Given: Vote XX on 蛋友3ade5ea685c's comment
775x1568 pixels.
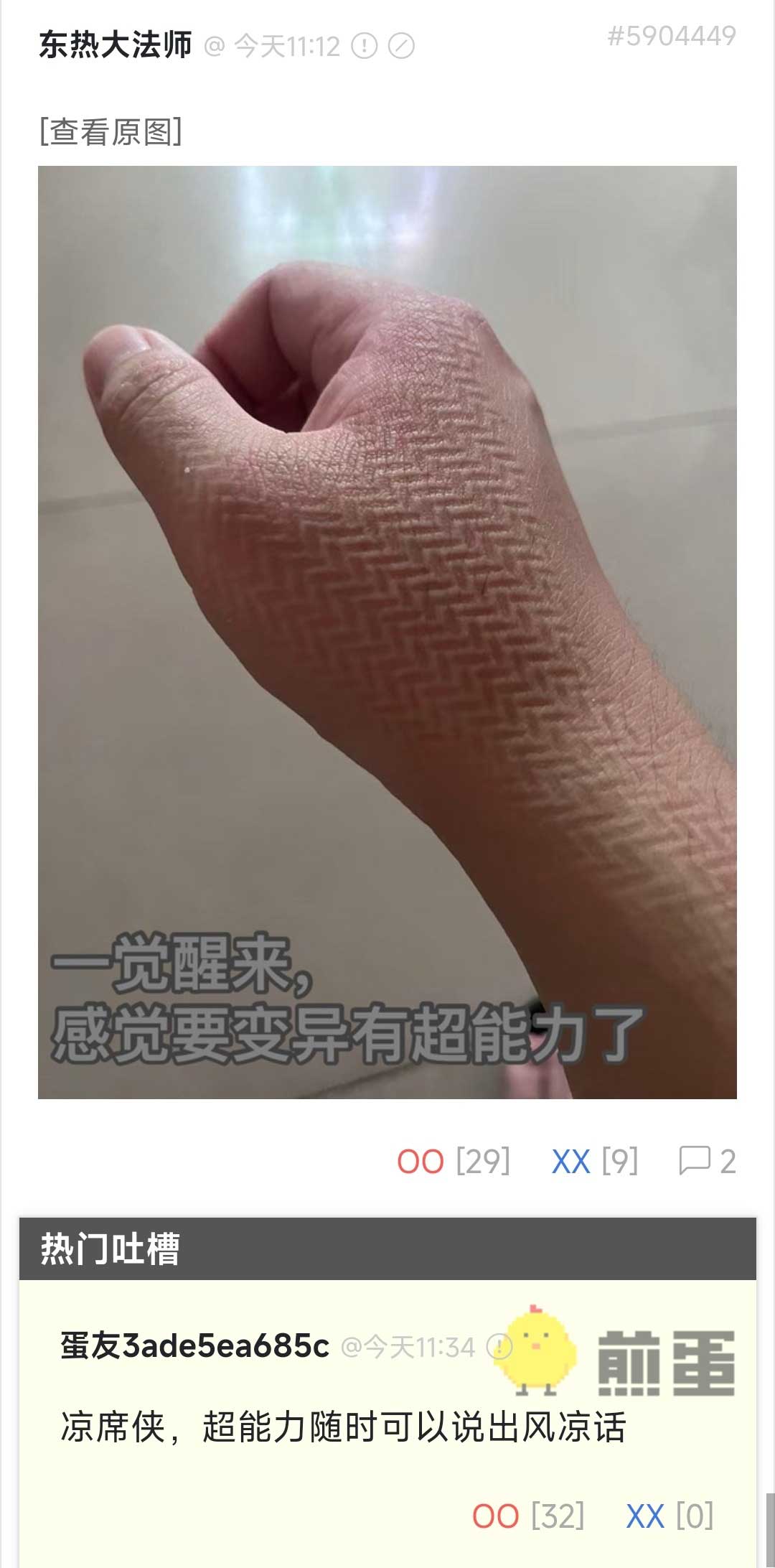Looking at the screenshot, I should 645,1516.
